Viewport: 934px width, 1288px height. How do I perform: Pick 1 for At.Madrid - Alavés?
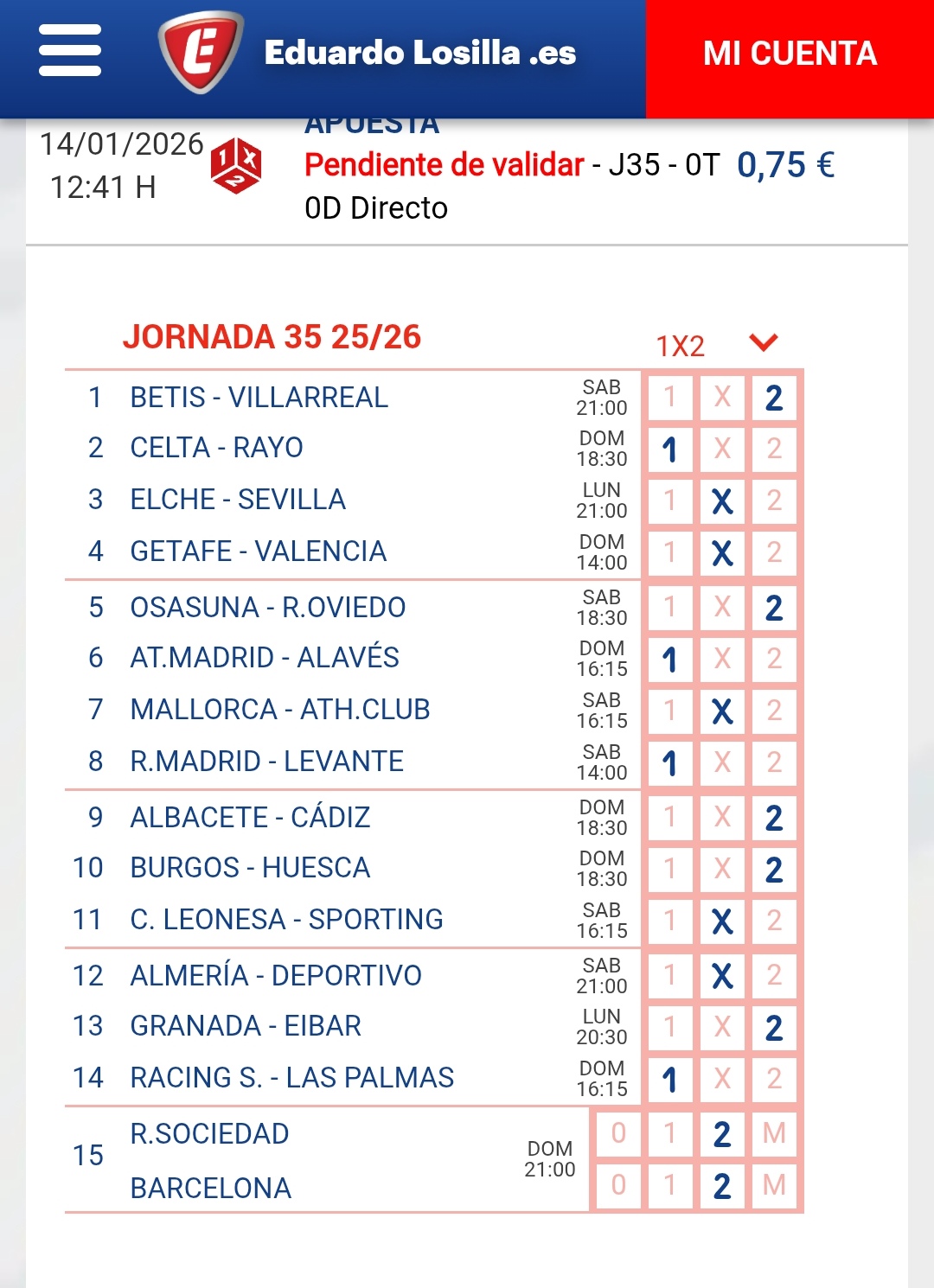pos(669,660)
